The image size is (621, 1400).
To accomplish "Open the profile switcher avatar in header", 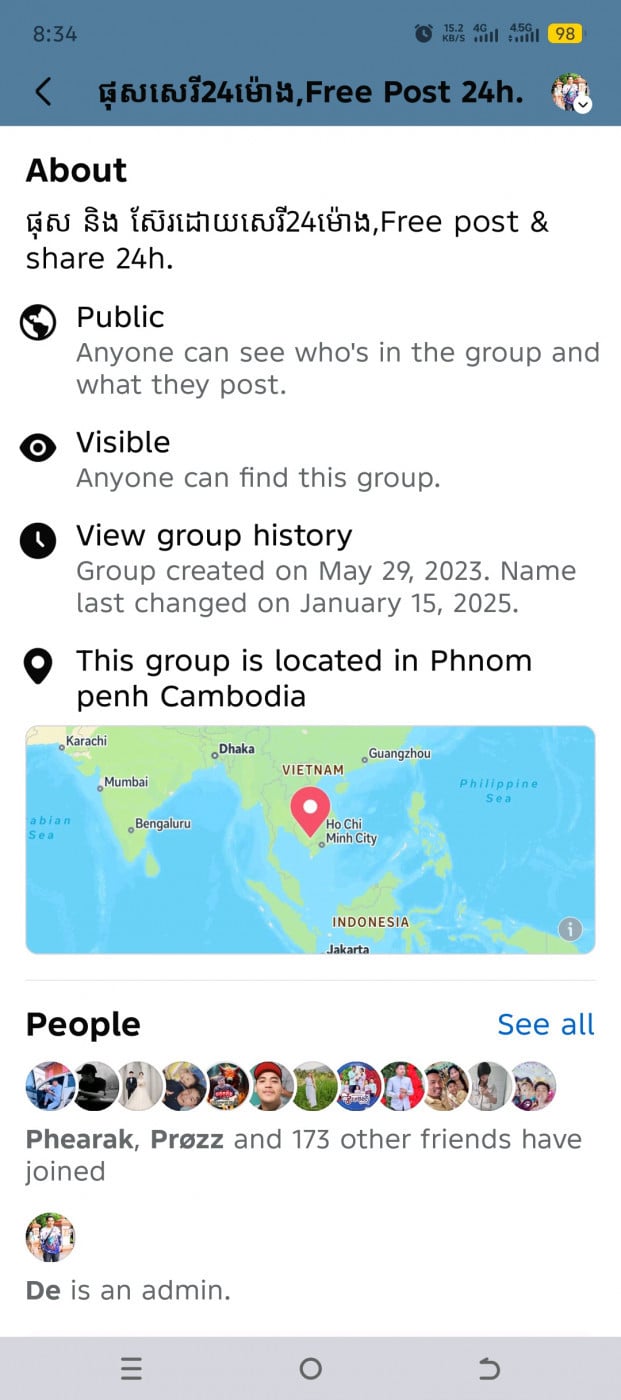I will pyautogui.click(x=571, y=92).
